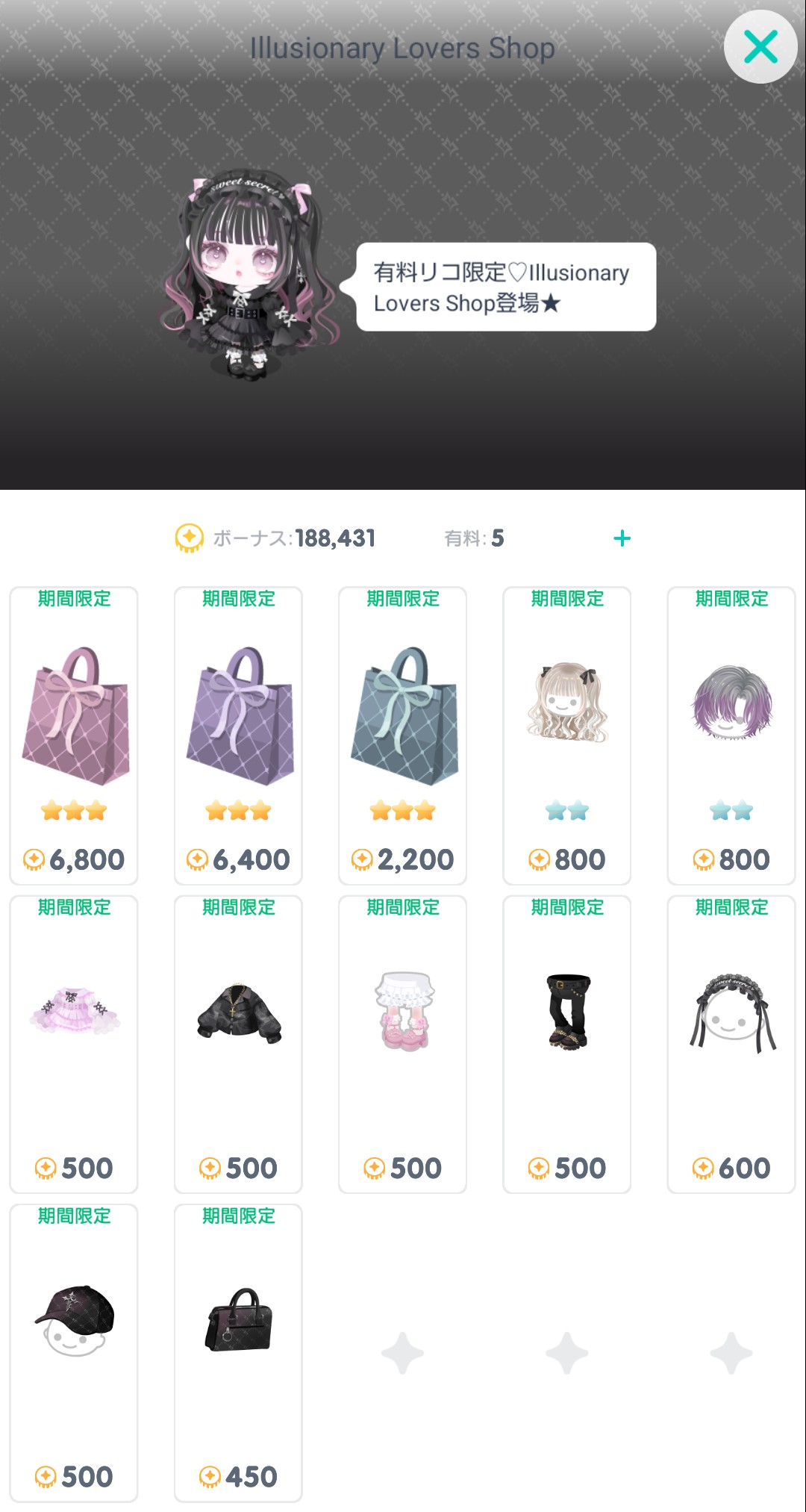This screenshot has width=806, height=1512.
Task: View the pink frilly blouse item
Action: click(x=74, y=1044)
